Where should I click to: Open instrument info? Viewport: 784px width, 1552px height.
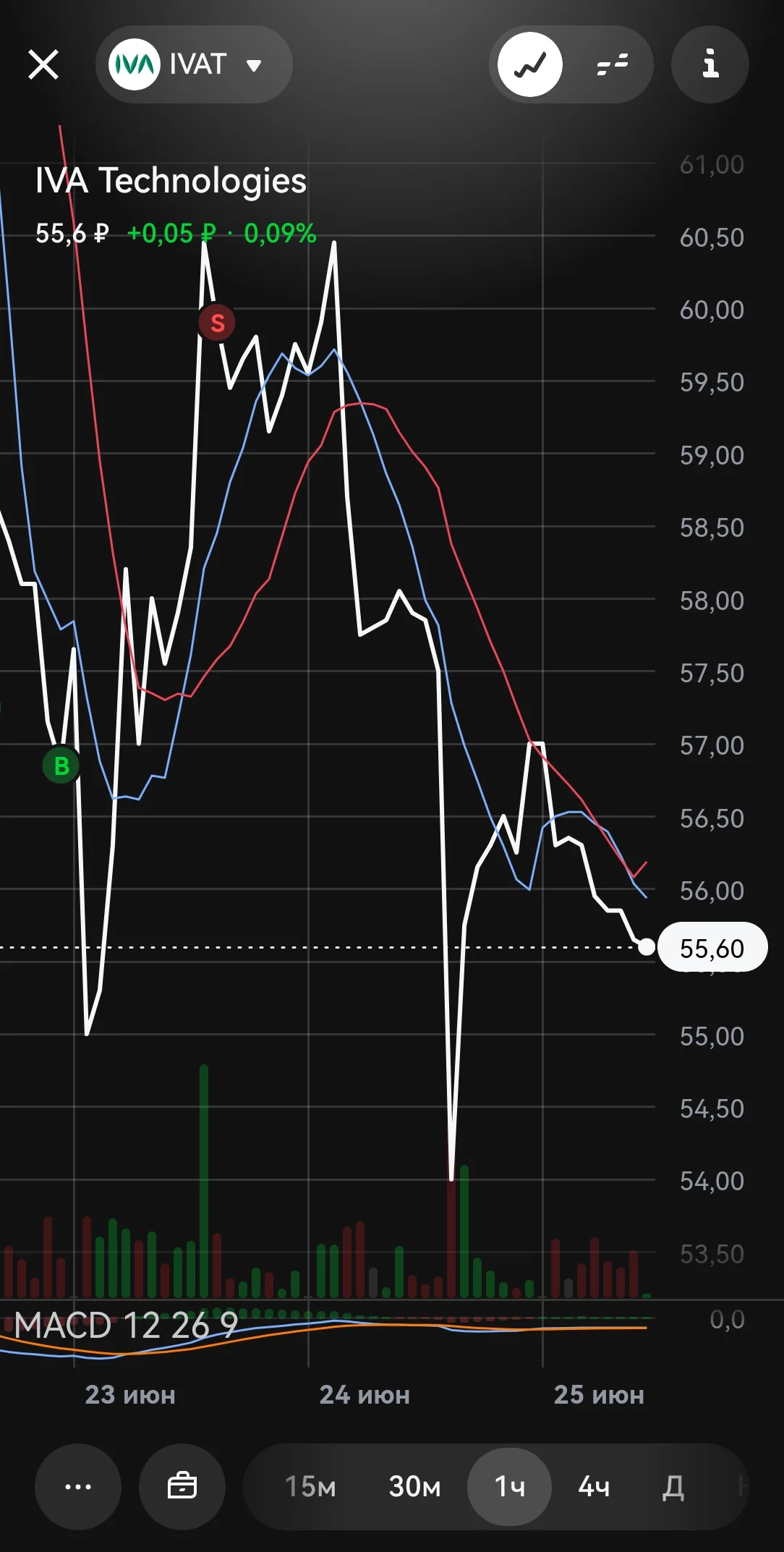(x=710, y=64)
